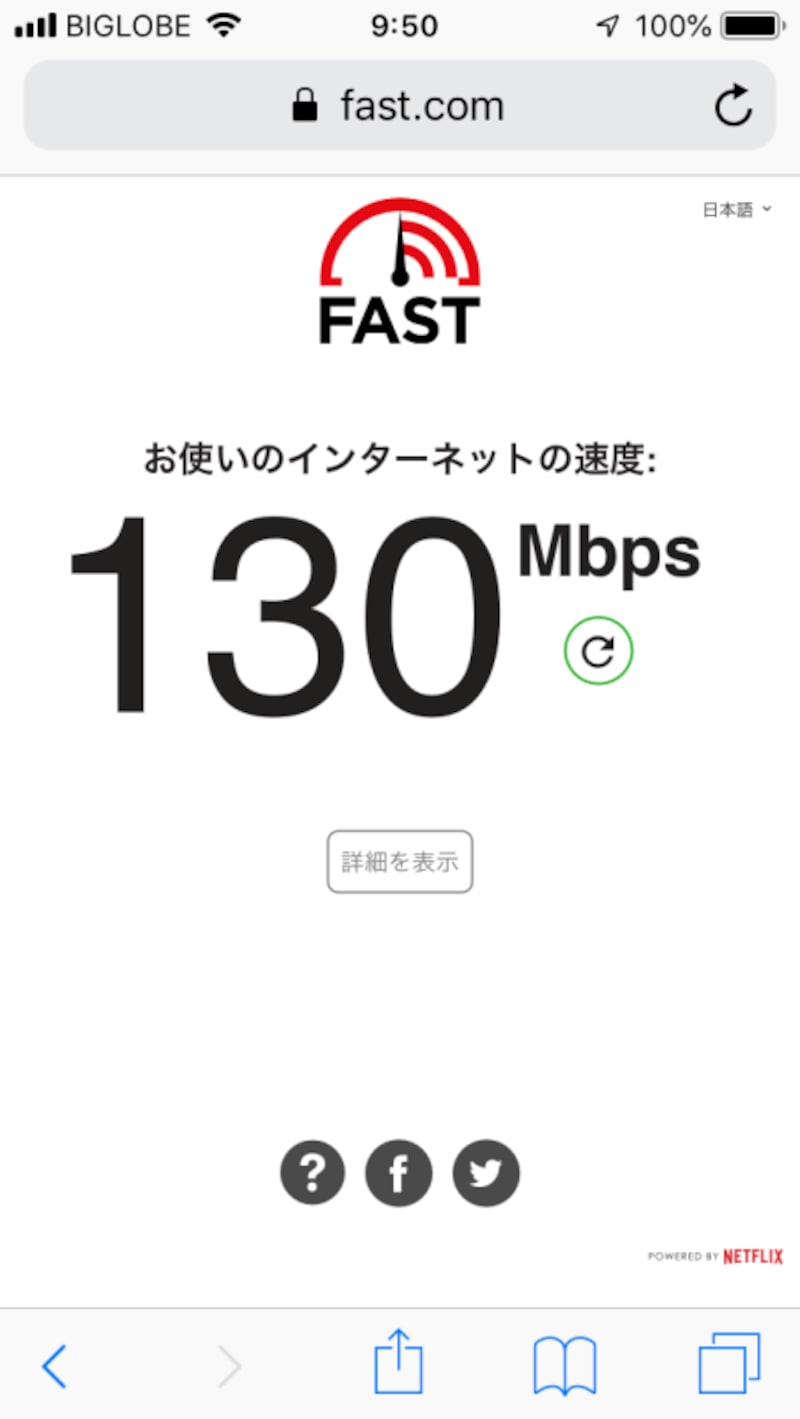Open the help question mark icon
This screenshot has width=800, height=1419.
(x=312, y=1173)
